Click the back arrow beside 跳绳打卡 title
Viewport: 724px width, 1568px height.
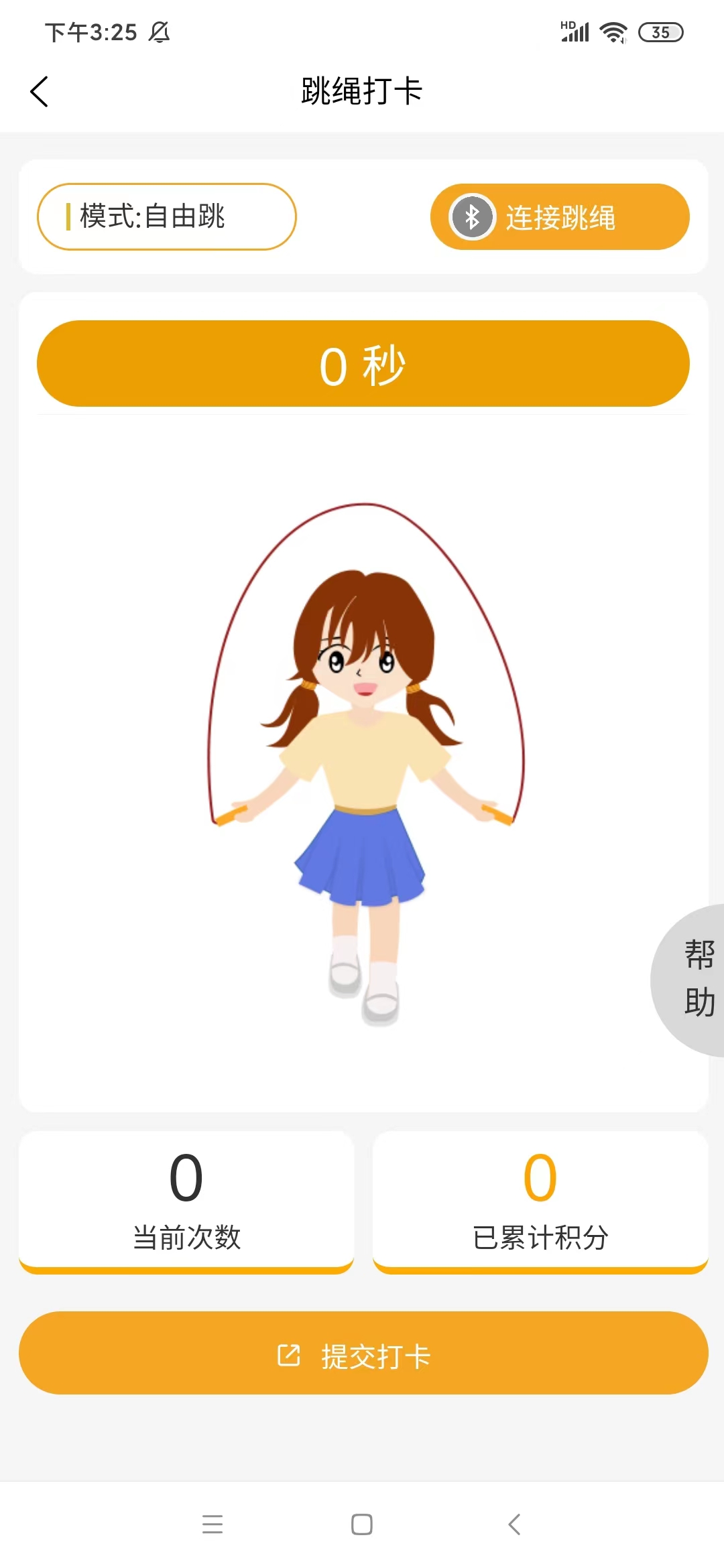click(40, 92)
